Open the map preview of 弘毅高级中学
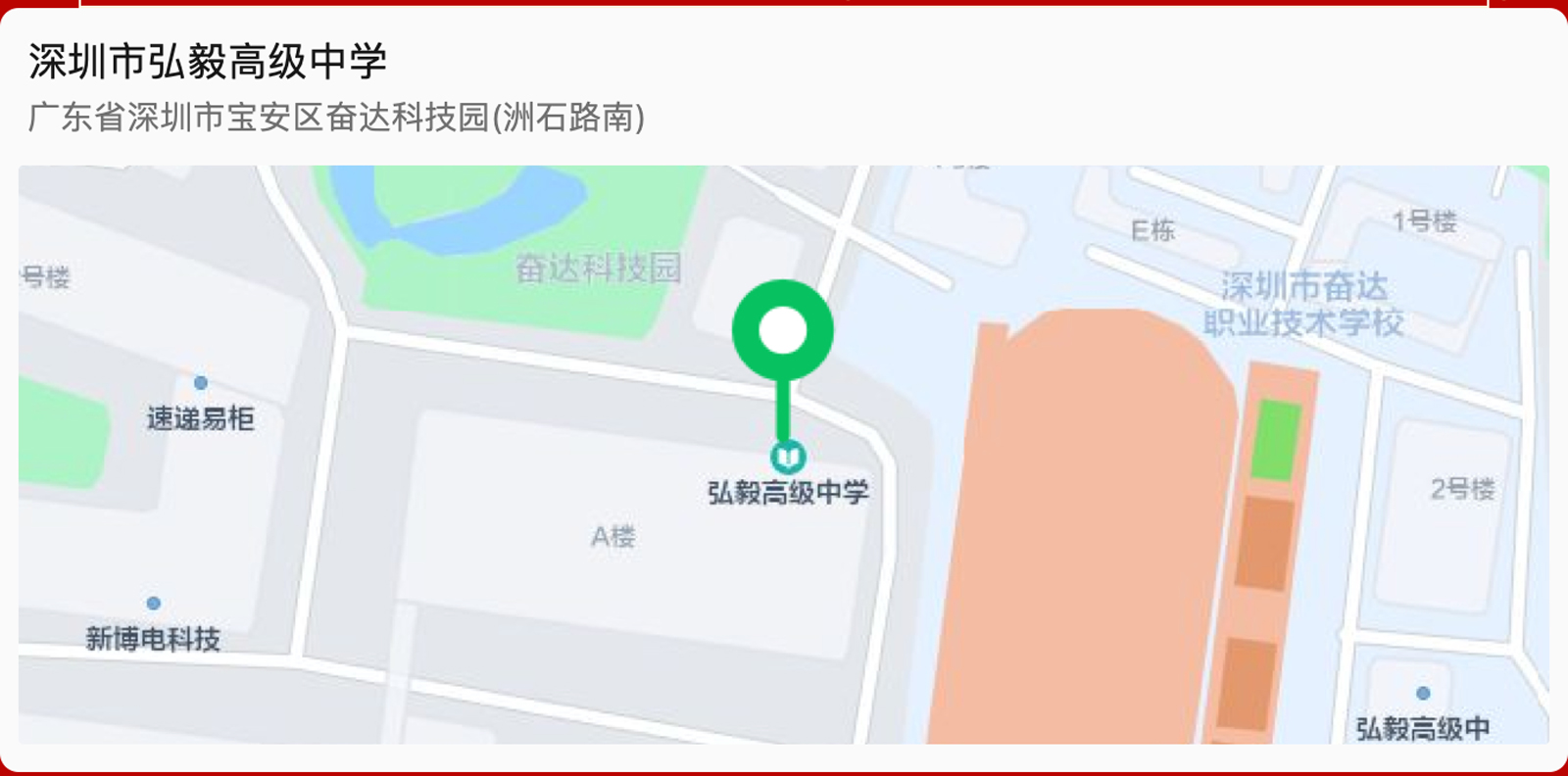 click(783, 454)
